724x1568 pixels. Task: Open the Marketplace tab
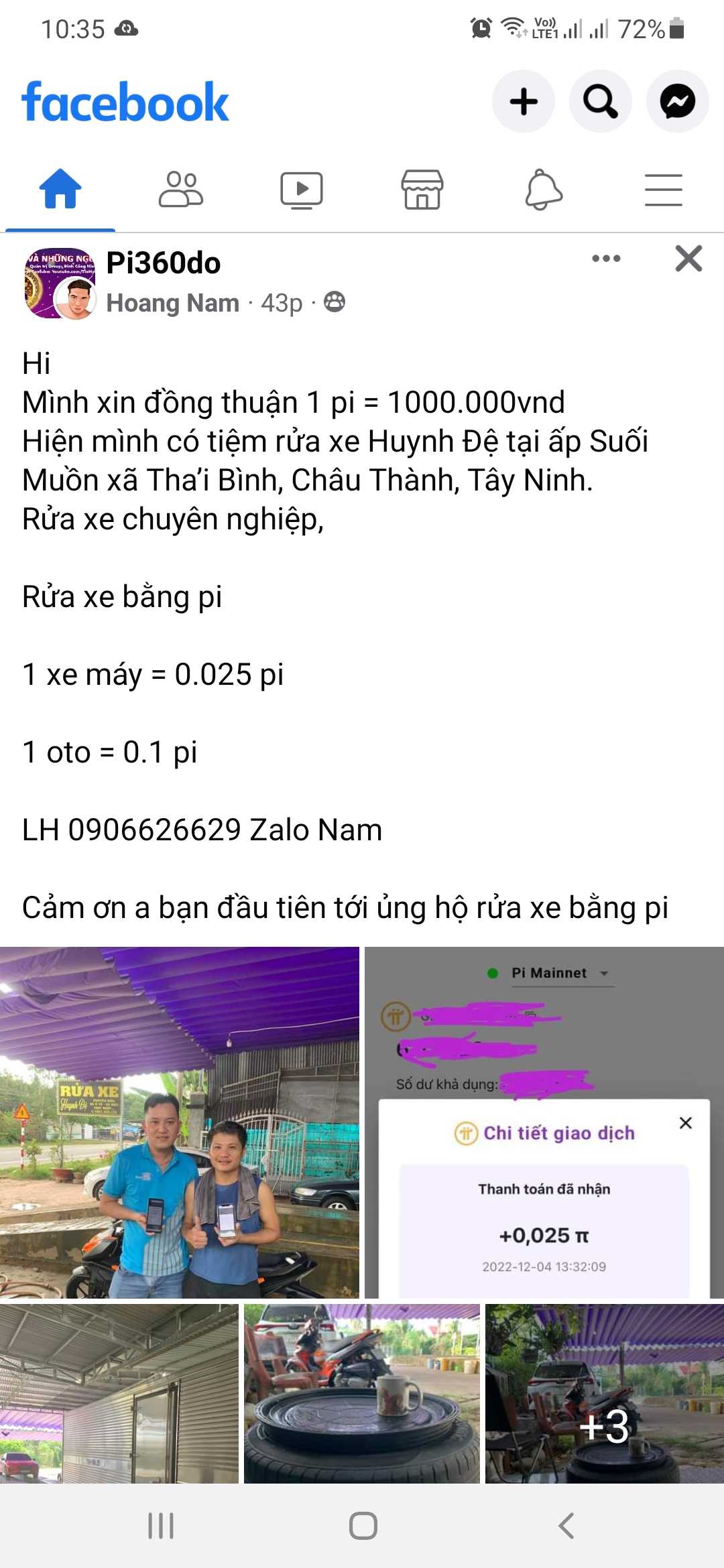[x=422, y=190]
